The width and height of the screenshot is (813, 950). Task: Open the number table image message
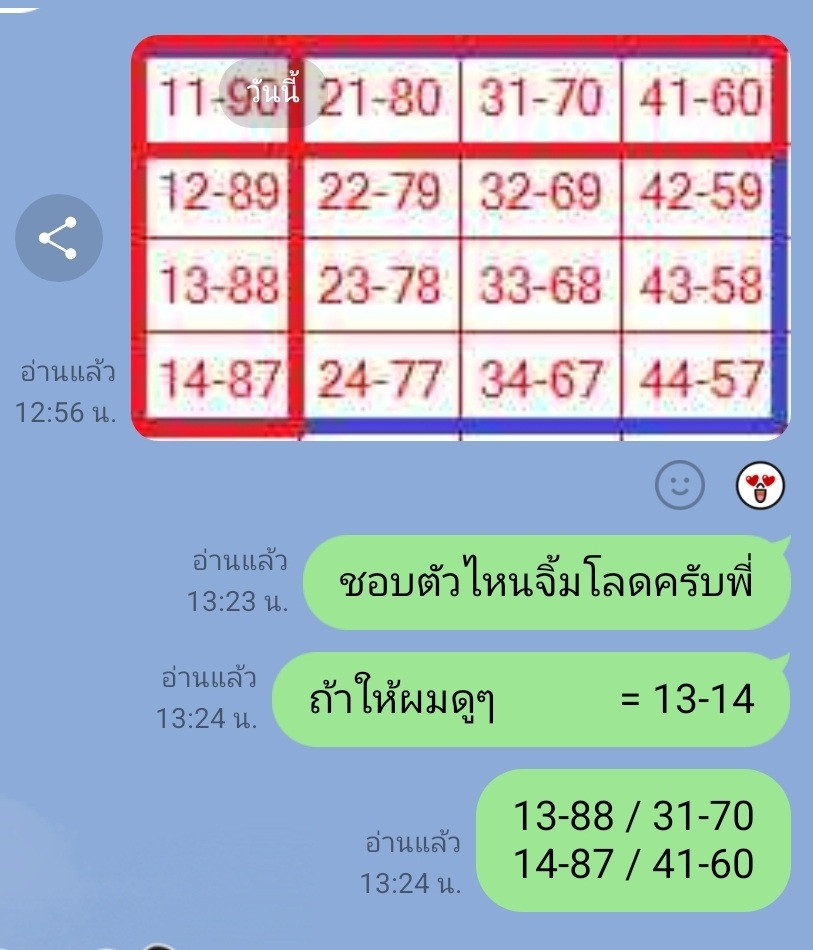460,238
